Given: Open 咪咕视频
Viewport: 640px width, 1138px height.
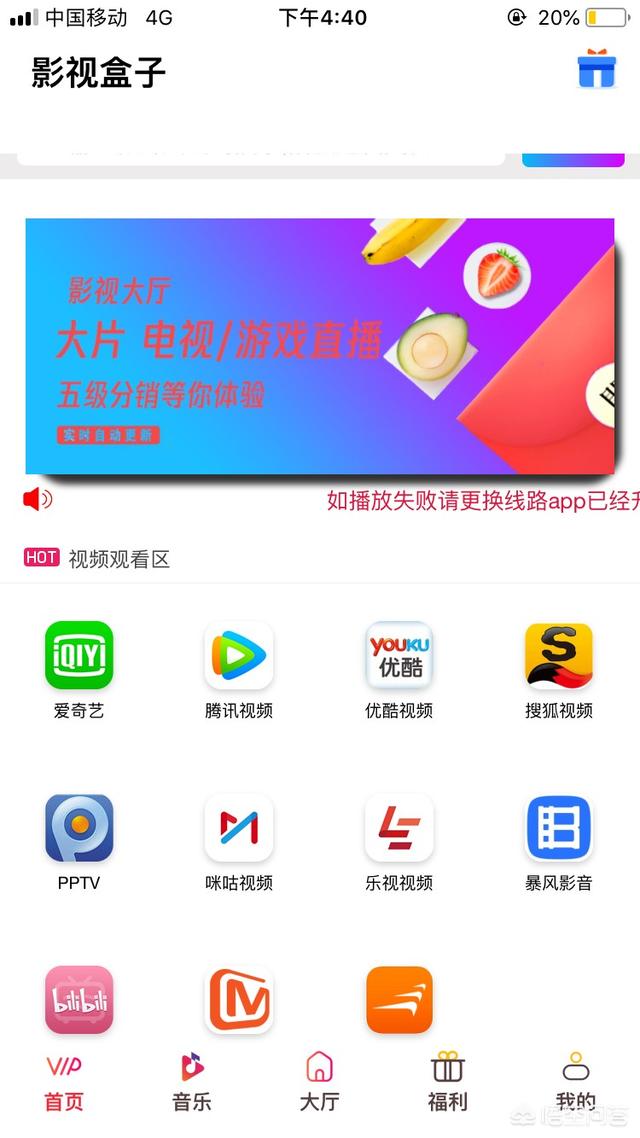Looking at the screenshot, I should coord(239,829).
